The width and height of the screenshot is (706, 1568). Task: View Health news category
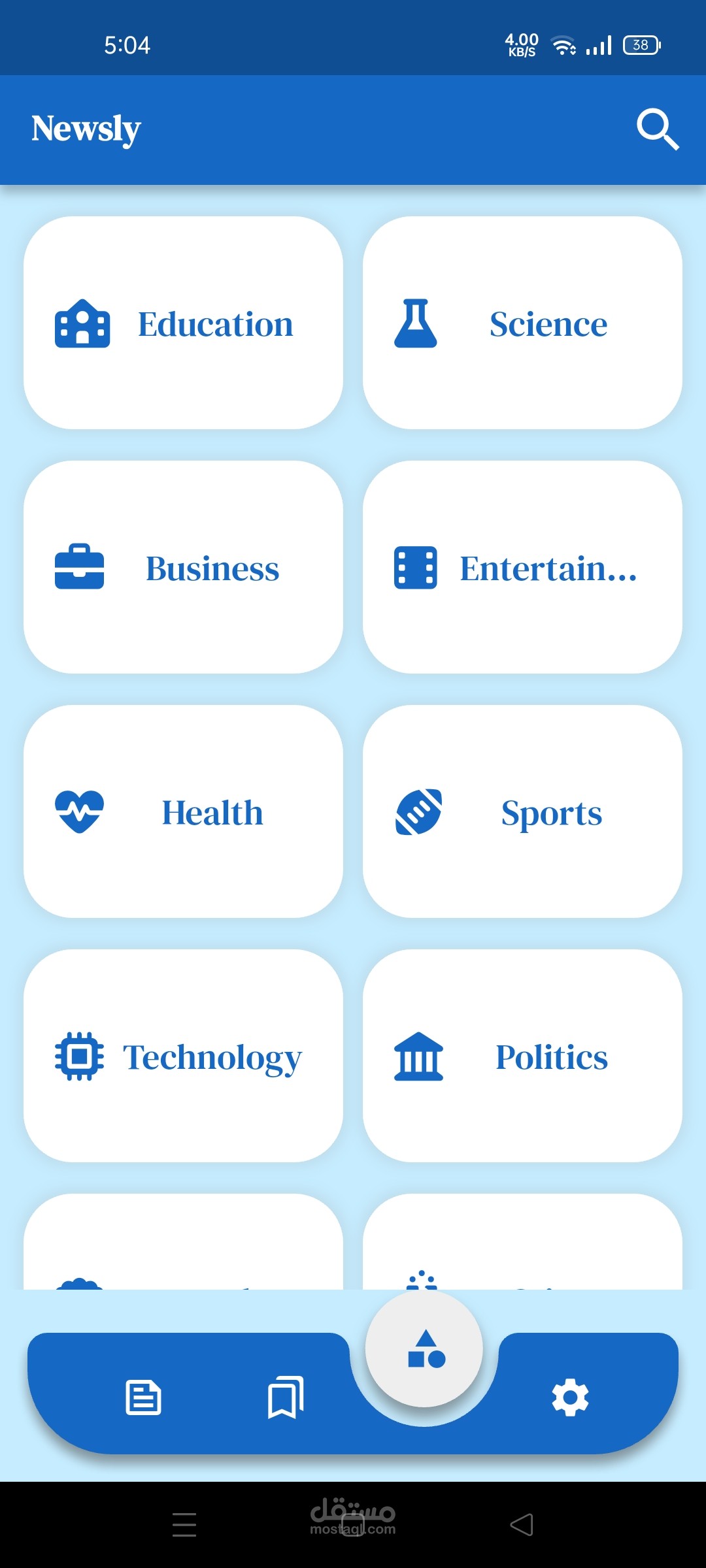pyautogui.click(x=183, y=811)
